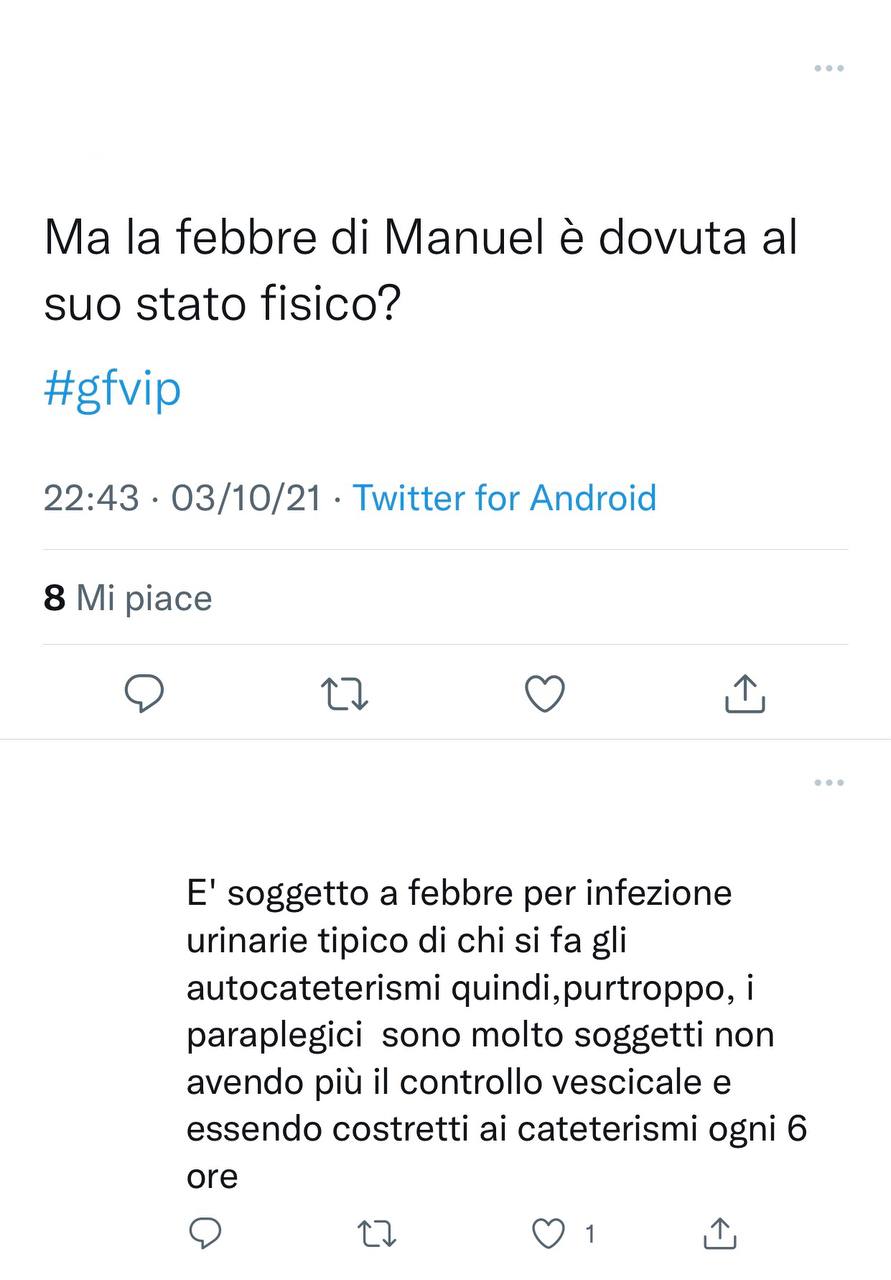Retweet the reply about paraplegici
This screenshot has height=1280, width=891.
pyautogui.click(x=377, y=1234)
